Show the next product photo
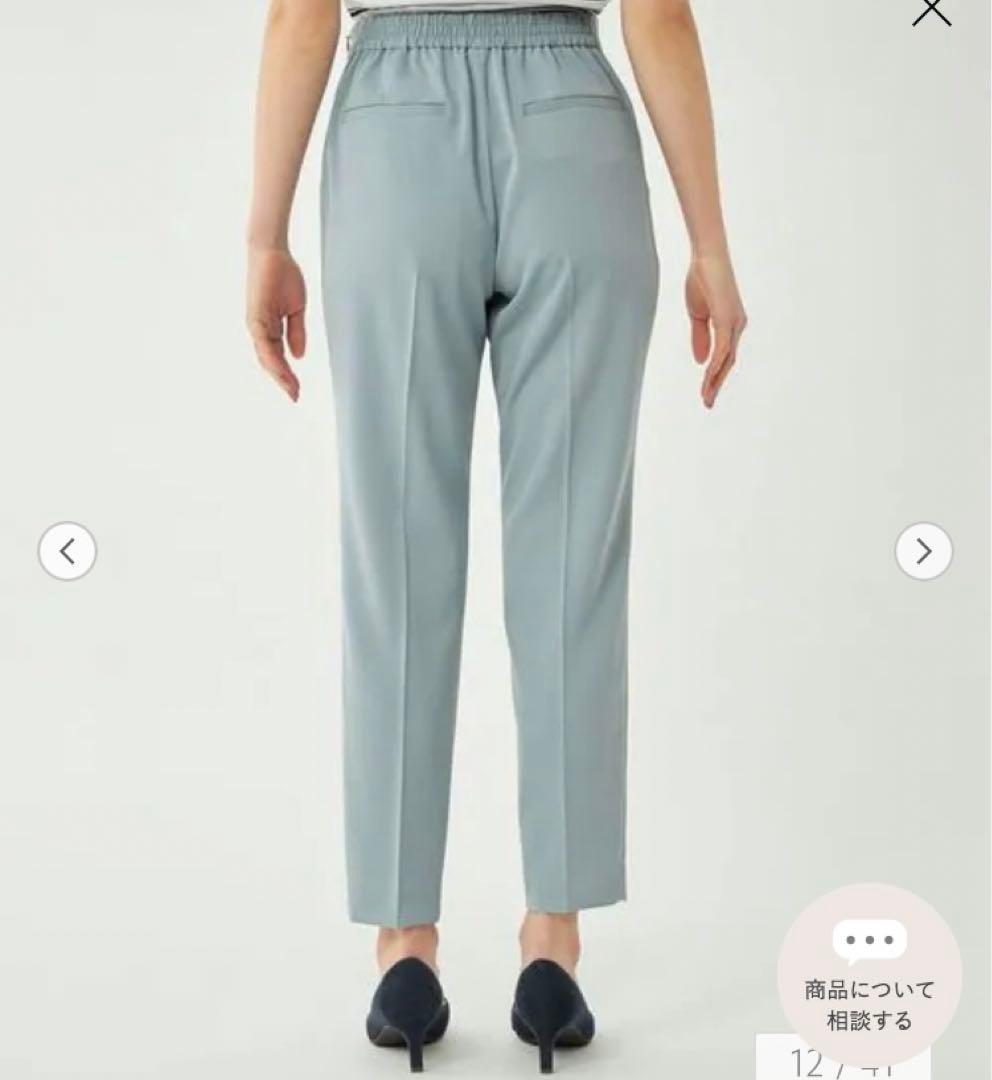Image resolution: width=992 pixels, height=1080 pixels. [x=923, y=551]
